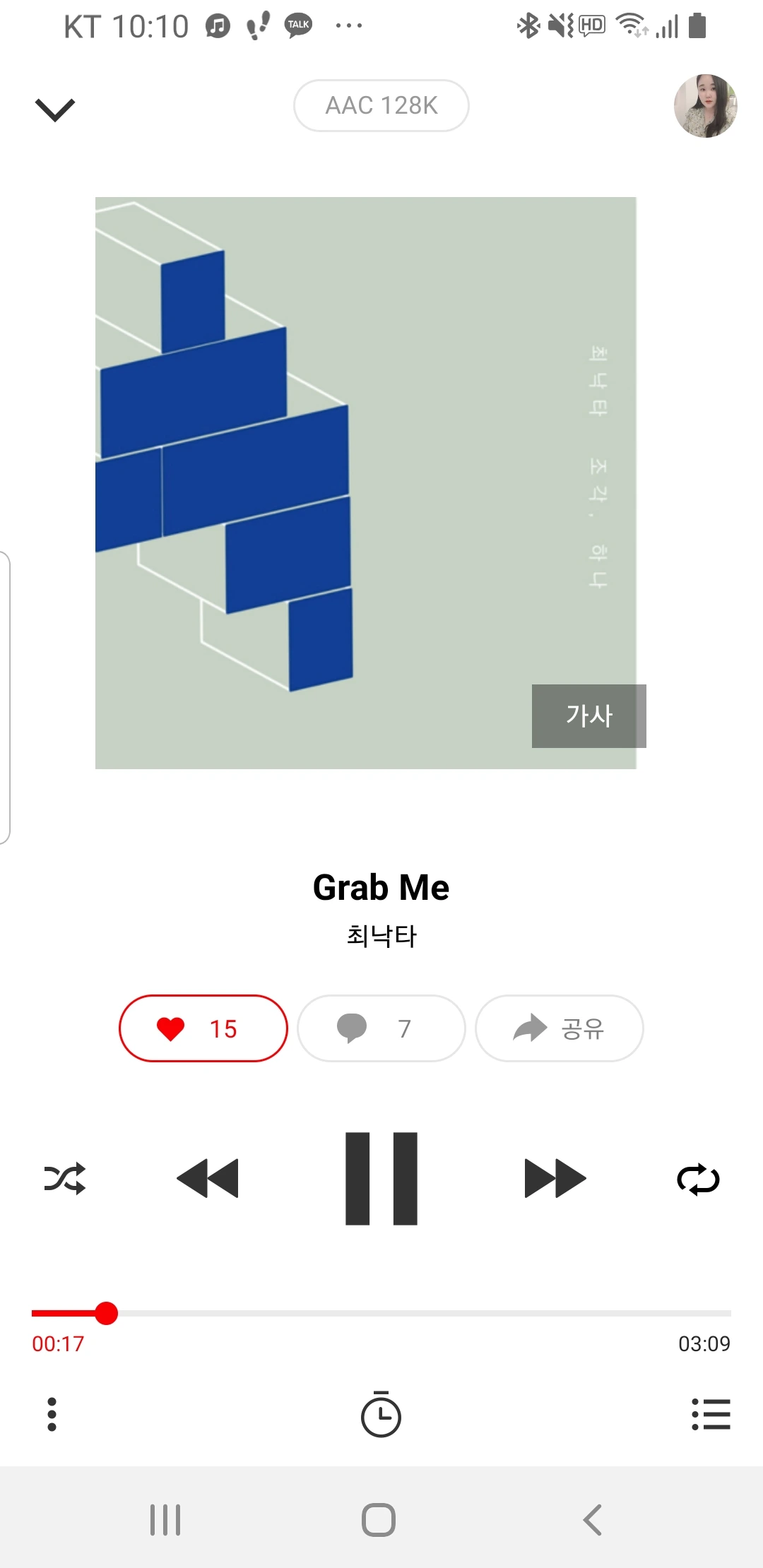Show lyrics with the 가사 button
The image size is (763, 1568).
tap(588, 715)
